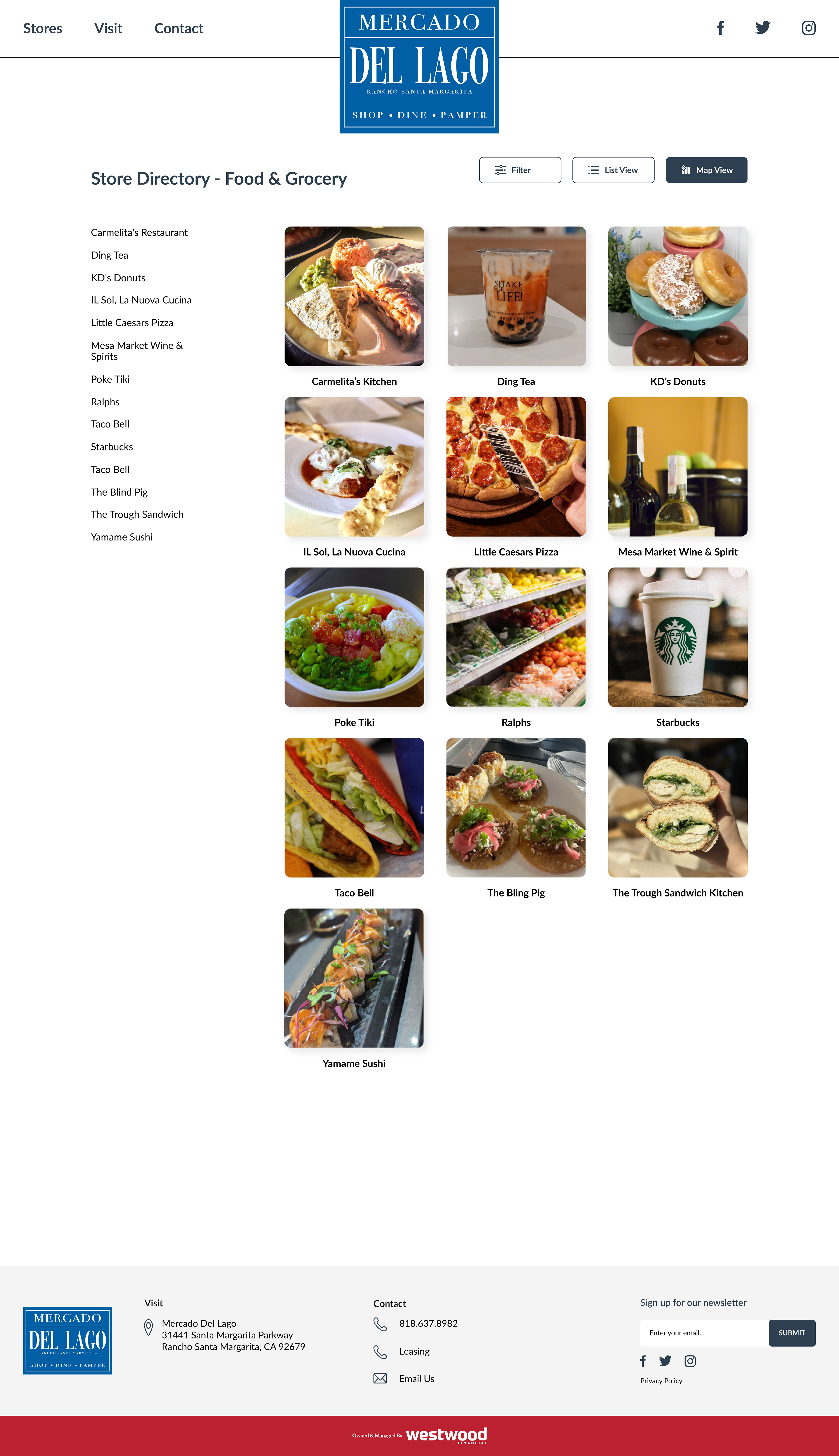Open the Facebook icon in the header
The width and height of the screenshot is (839, 1456).
(720, 28)
